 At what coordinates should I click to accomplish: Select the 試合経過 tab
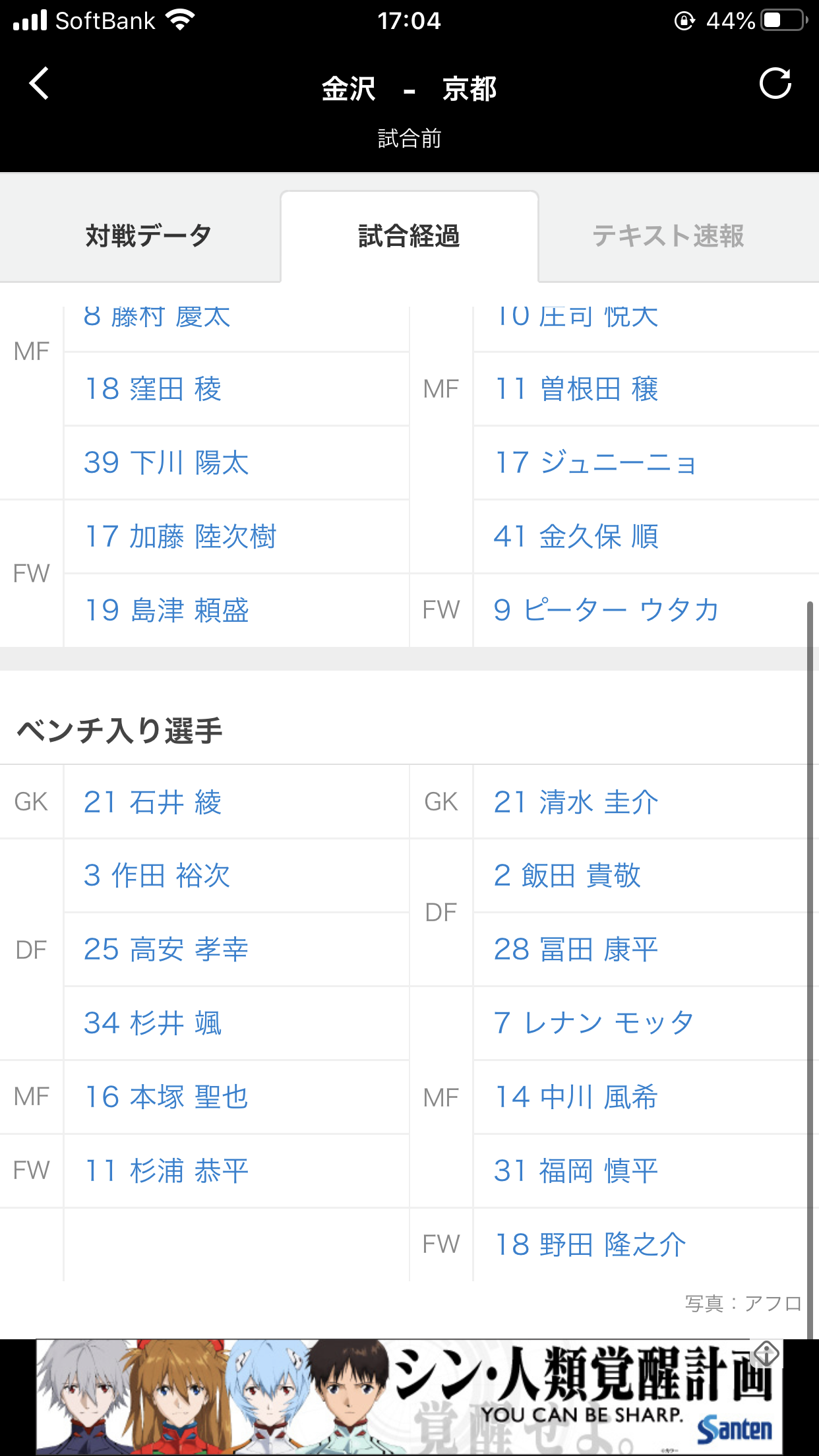(x=409, y=236)
